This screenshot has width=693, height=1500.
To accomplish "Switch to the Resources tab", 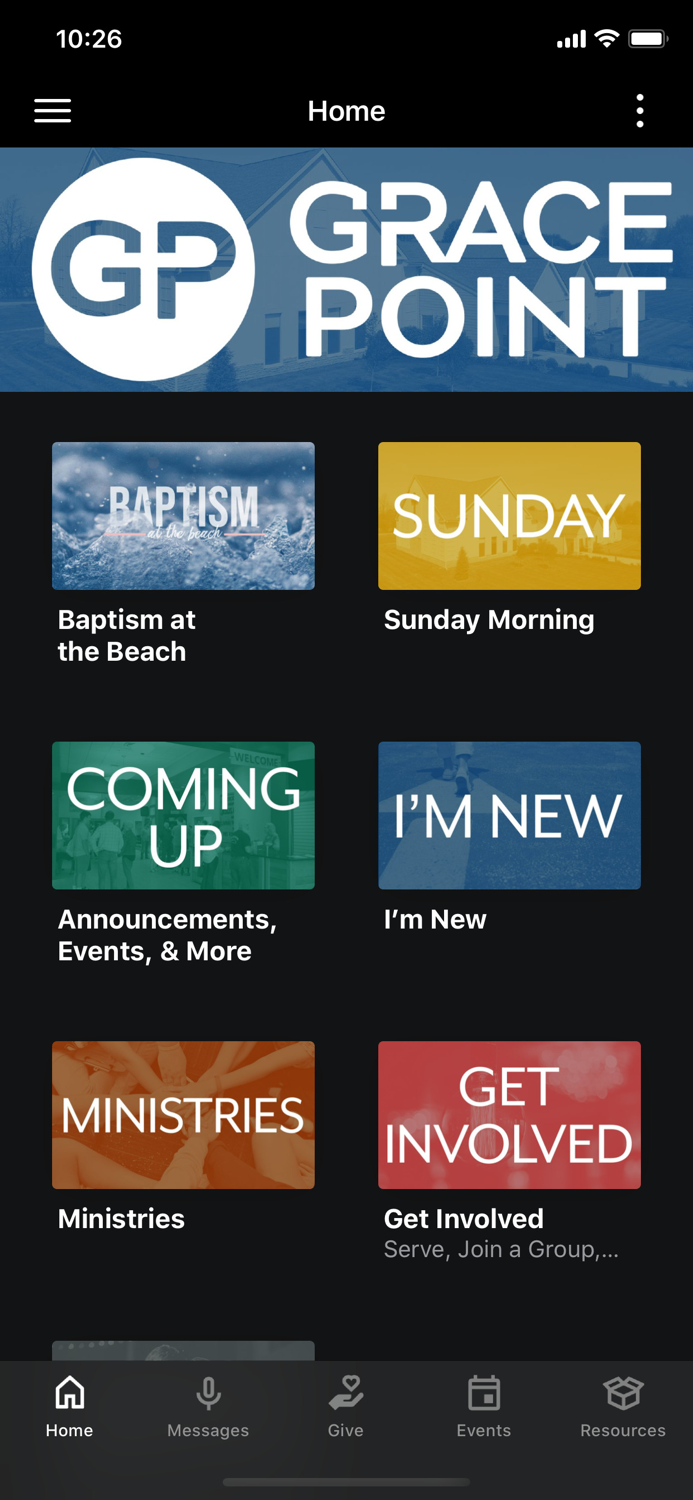I will (x=622, y=1406).
